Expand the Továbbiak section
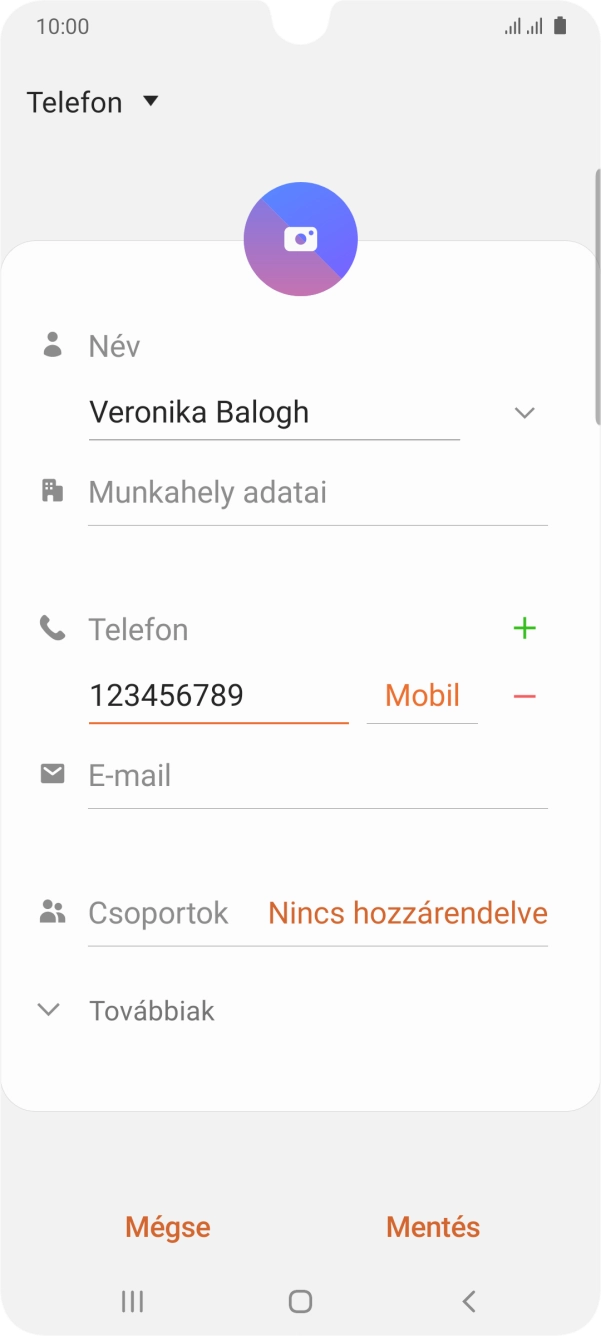601x1336 pixels. (x=152, y=1011)
